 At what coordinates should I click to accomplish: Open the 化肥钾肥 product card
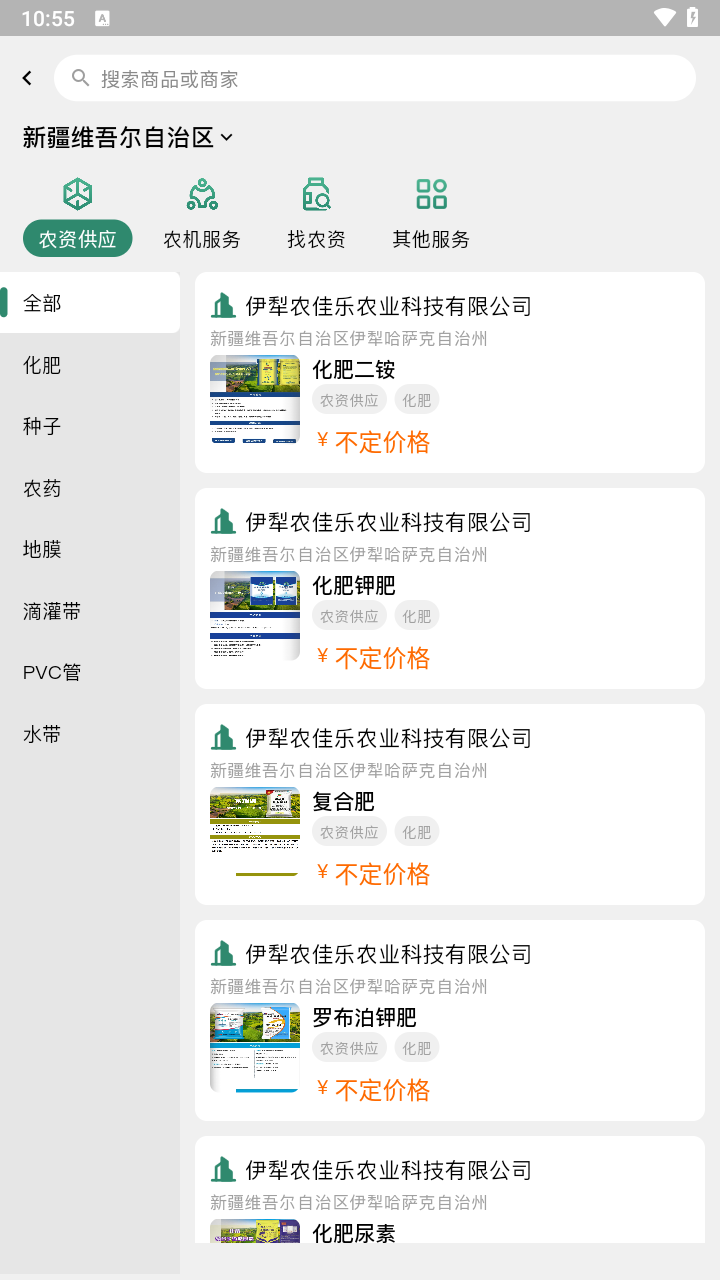pyautogui.click(x=450, y=615)
